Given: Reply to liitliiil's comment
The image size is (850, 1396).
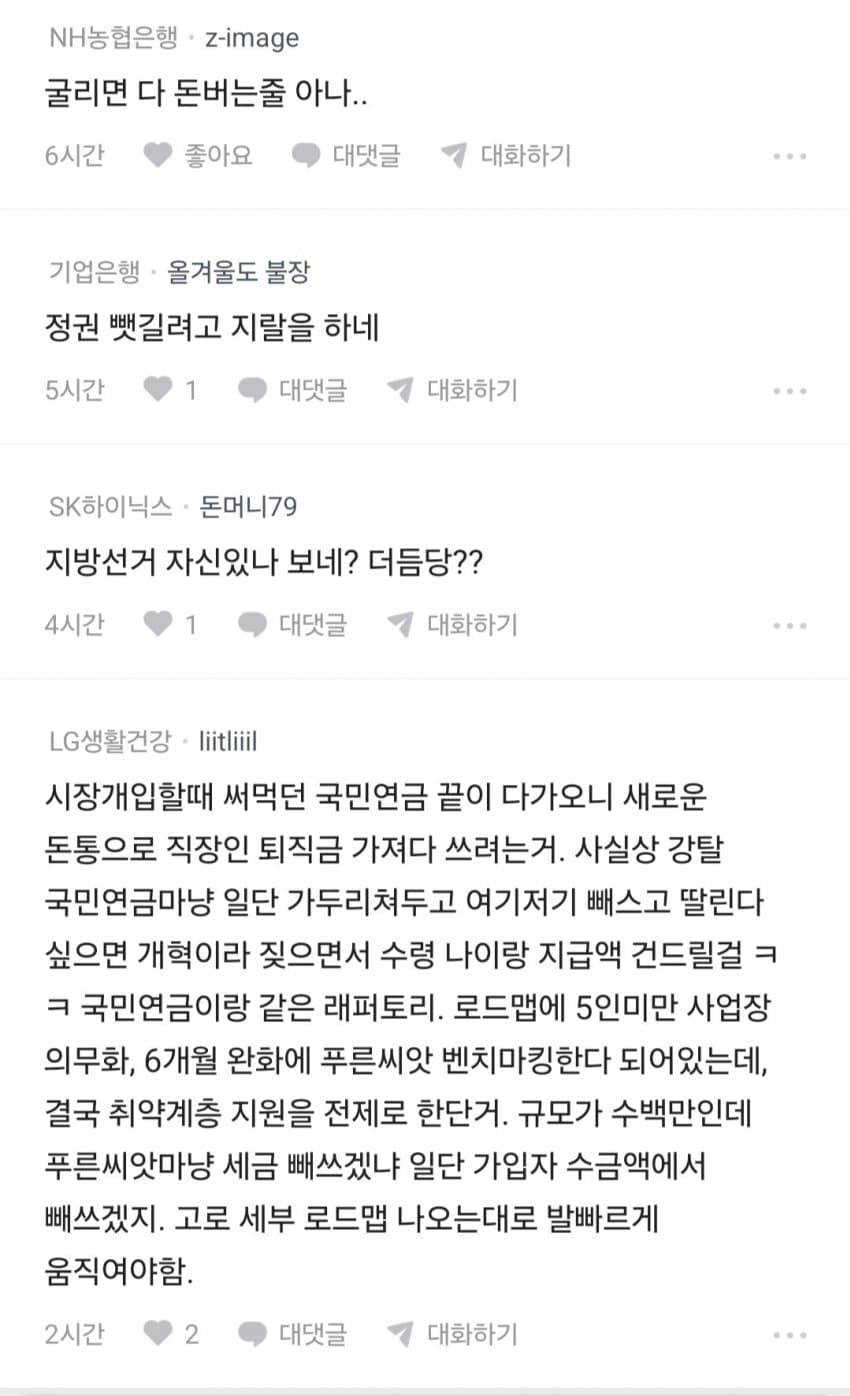Looking at the screenshot, I should click(x=292, y=1333).
